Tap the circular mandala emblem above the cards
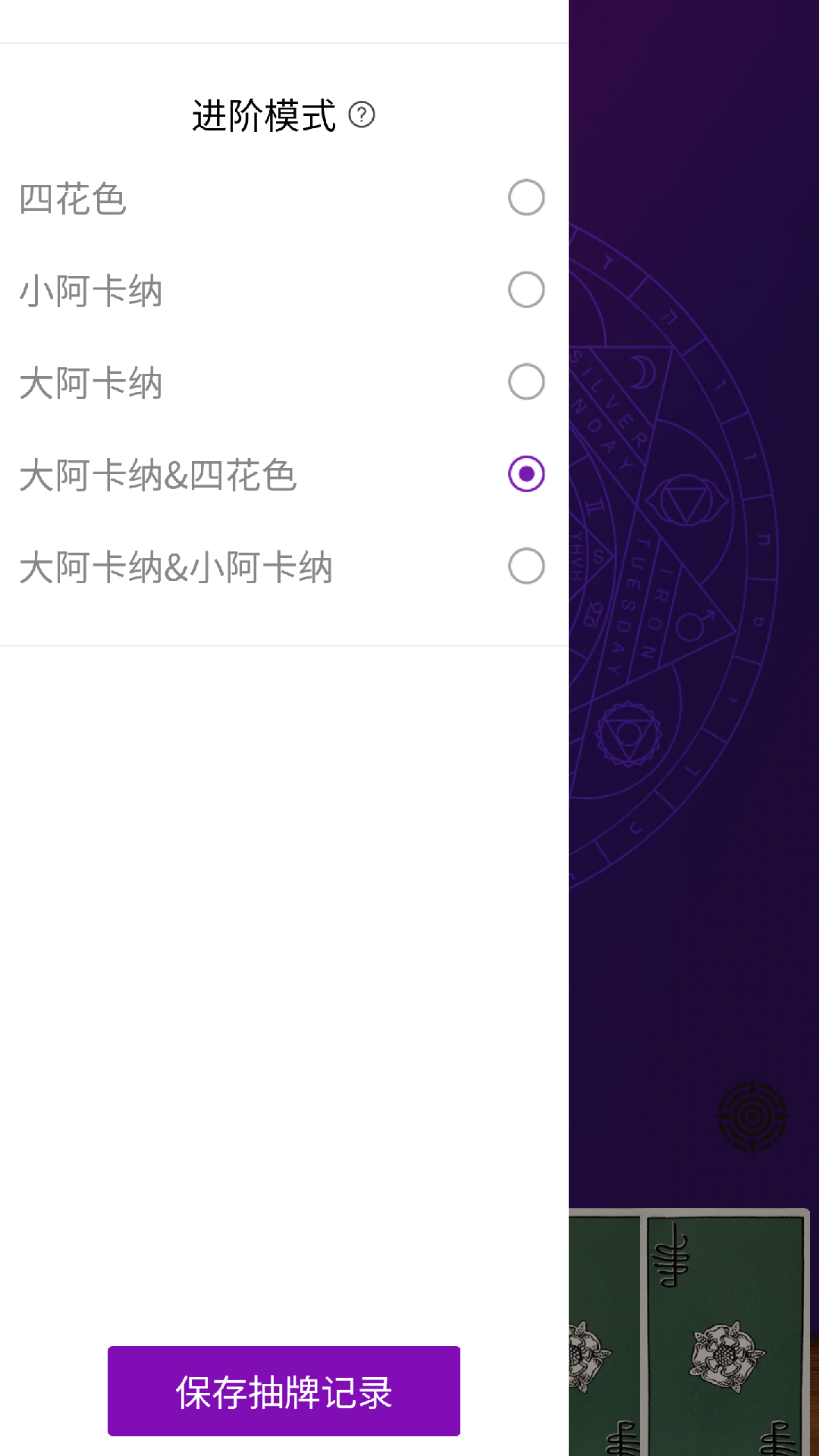The width and height of the screenshot is (819, 1456). click(x=752, y=1116)
